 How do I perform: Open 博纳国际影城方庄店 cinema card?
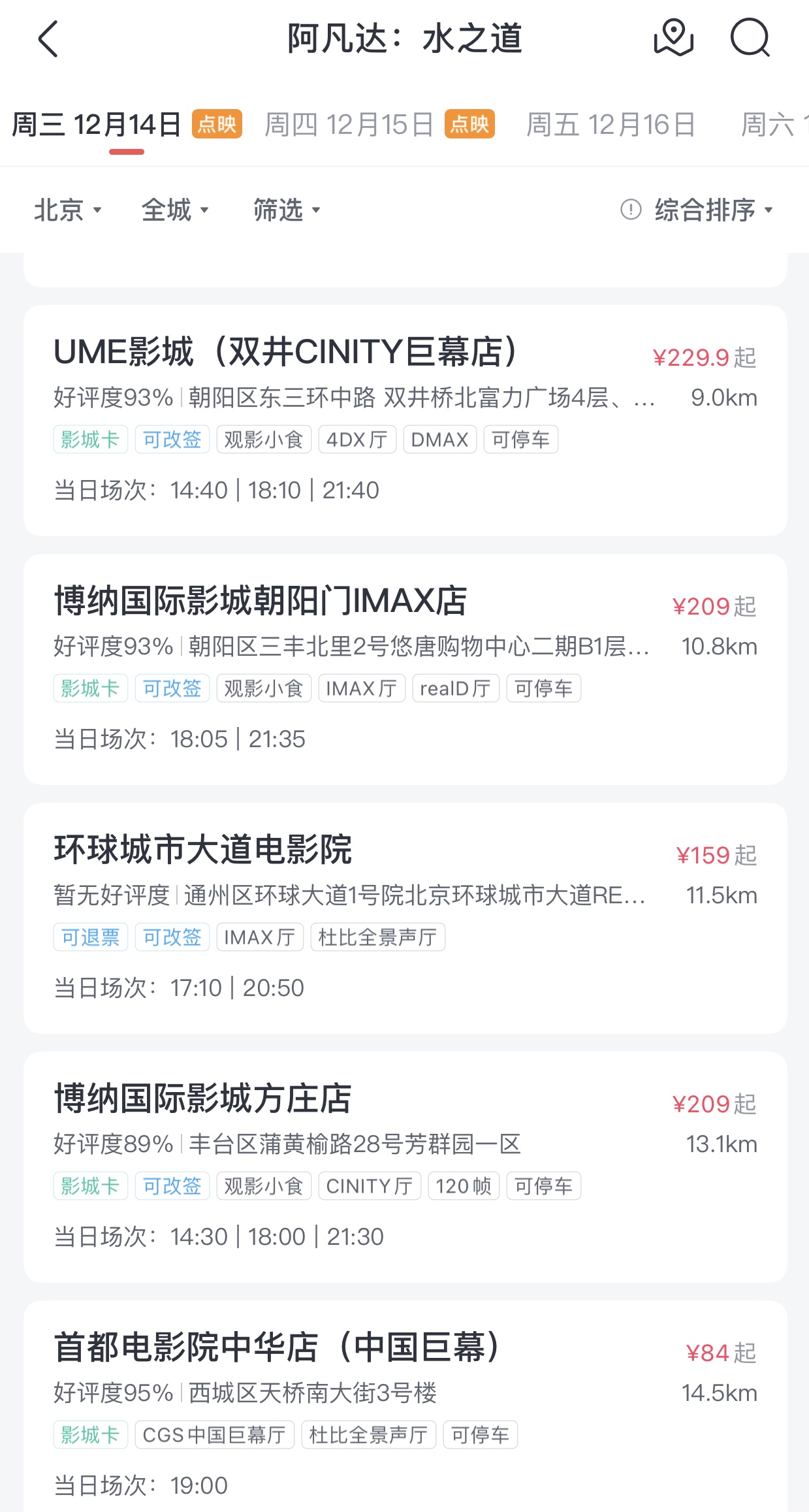(x=405, y=1167)
